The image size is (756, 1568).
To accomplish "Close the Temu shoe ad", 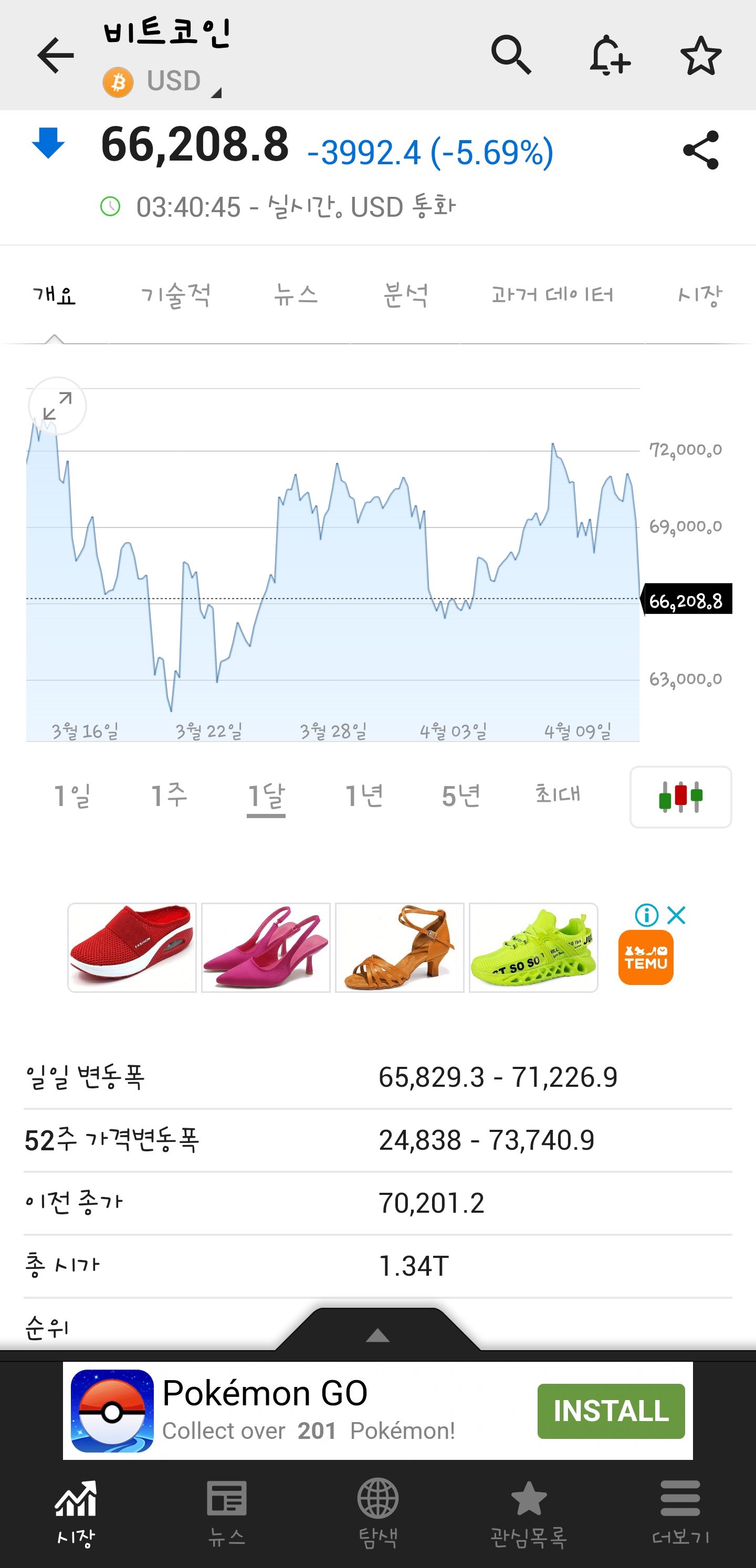I will click(x=676, y=915).
